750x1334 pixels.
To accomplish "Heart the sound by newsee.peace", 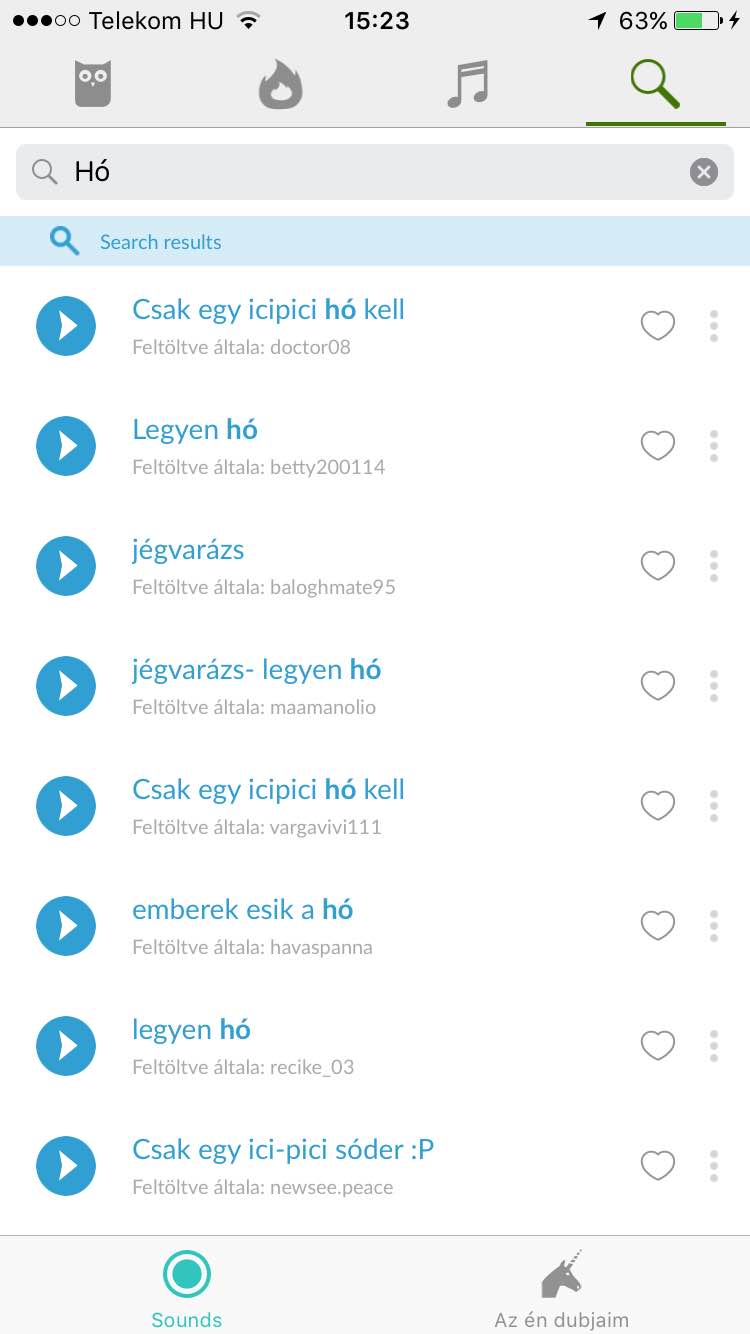I will [657, 1166].
